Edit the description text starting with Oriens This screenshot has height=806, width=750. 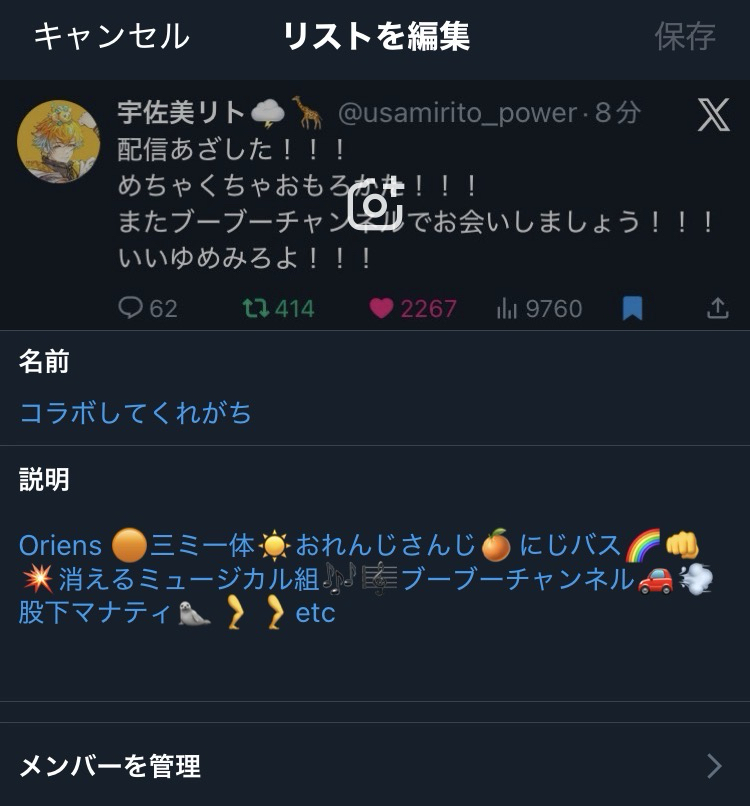click(360, 578)
